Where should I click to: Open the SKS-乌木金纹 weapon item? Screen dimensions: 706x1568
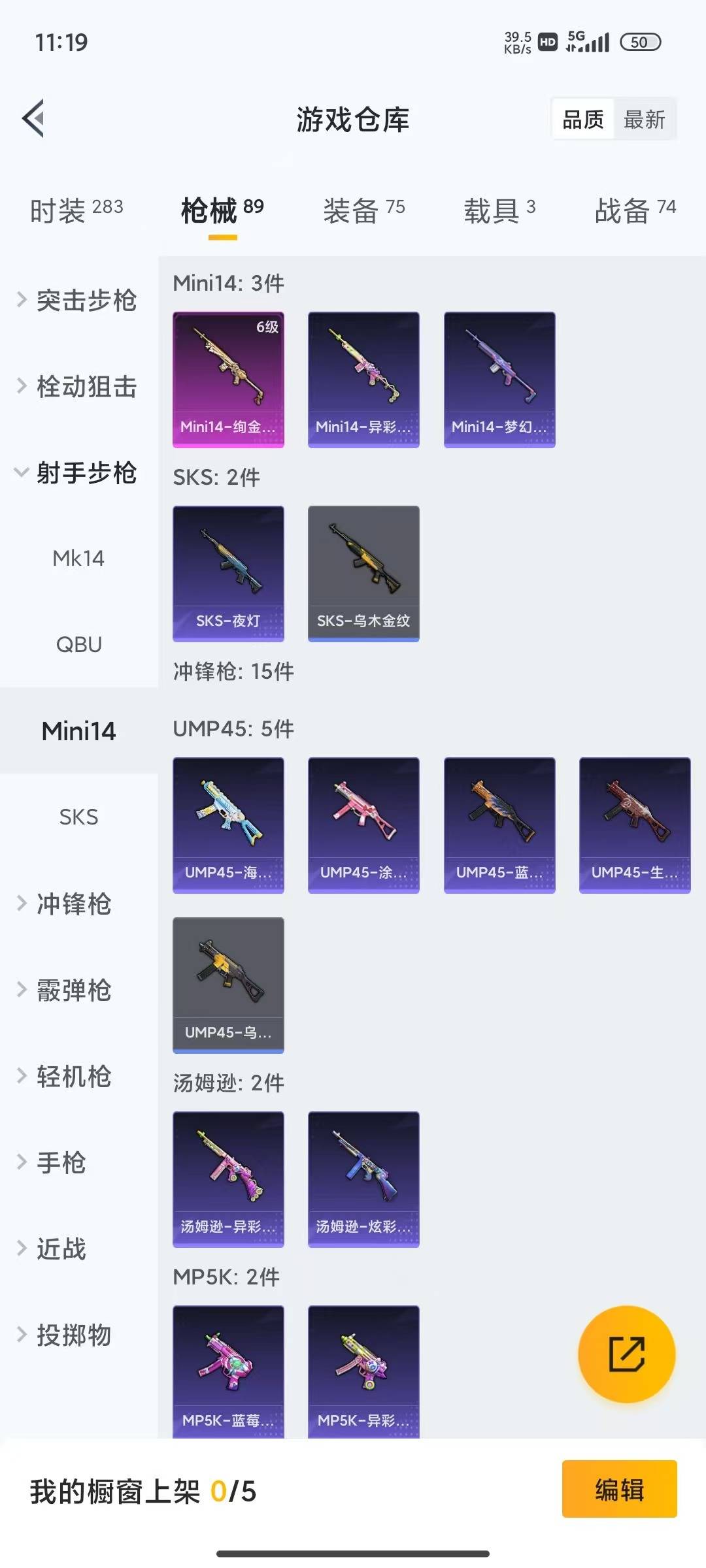click(x=363, y=572)
